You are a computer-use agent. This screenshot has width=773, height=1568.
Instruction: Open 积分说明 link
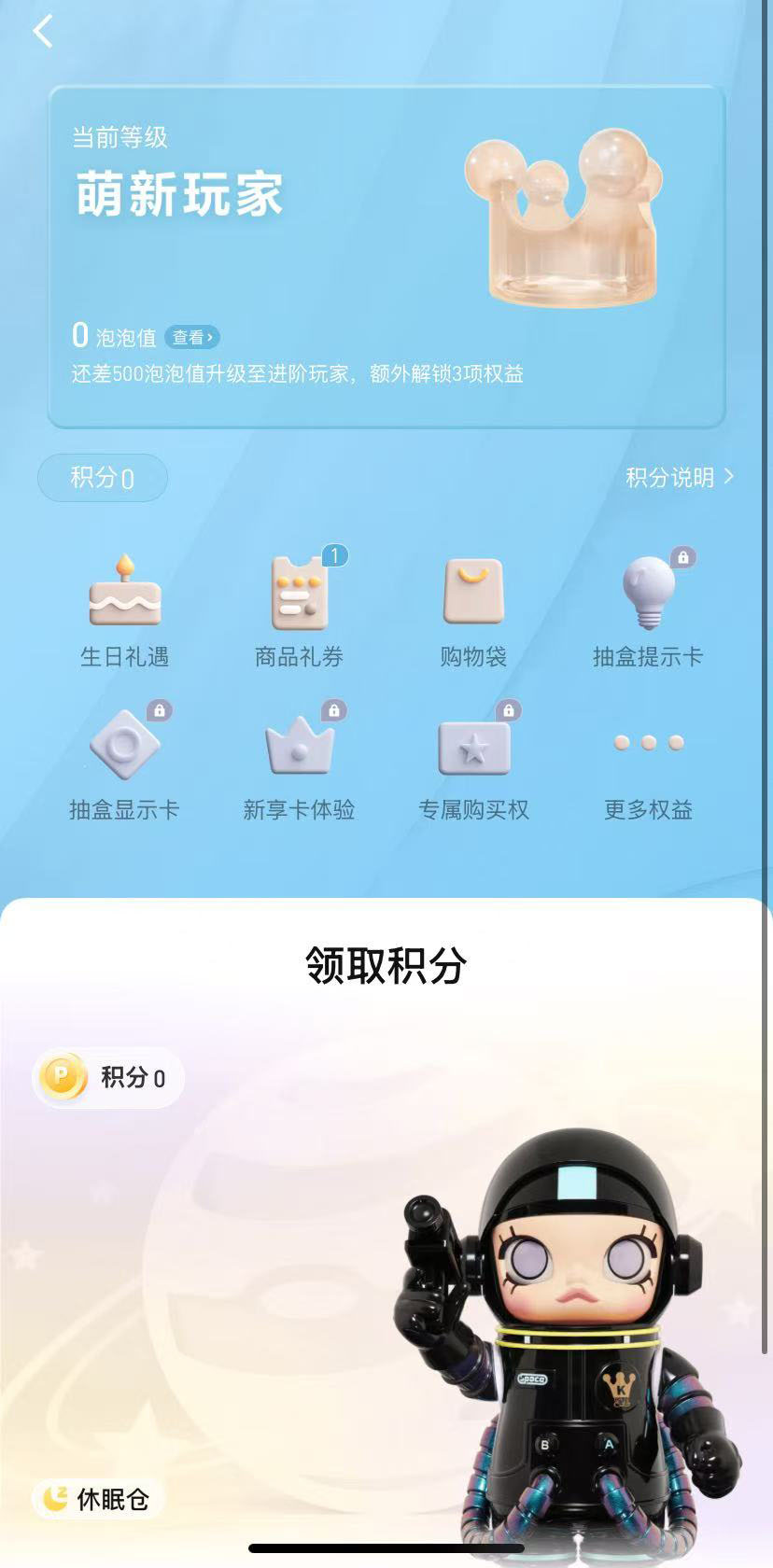pyautogui.click(x=679, y=477)
